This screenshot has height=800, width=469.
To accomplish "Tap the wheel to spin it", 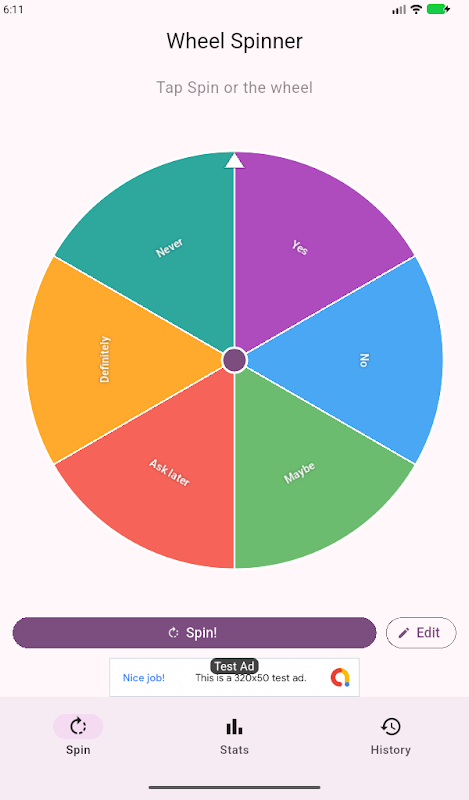I will tap(234, 360).
